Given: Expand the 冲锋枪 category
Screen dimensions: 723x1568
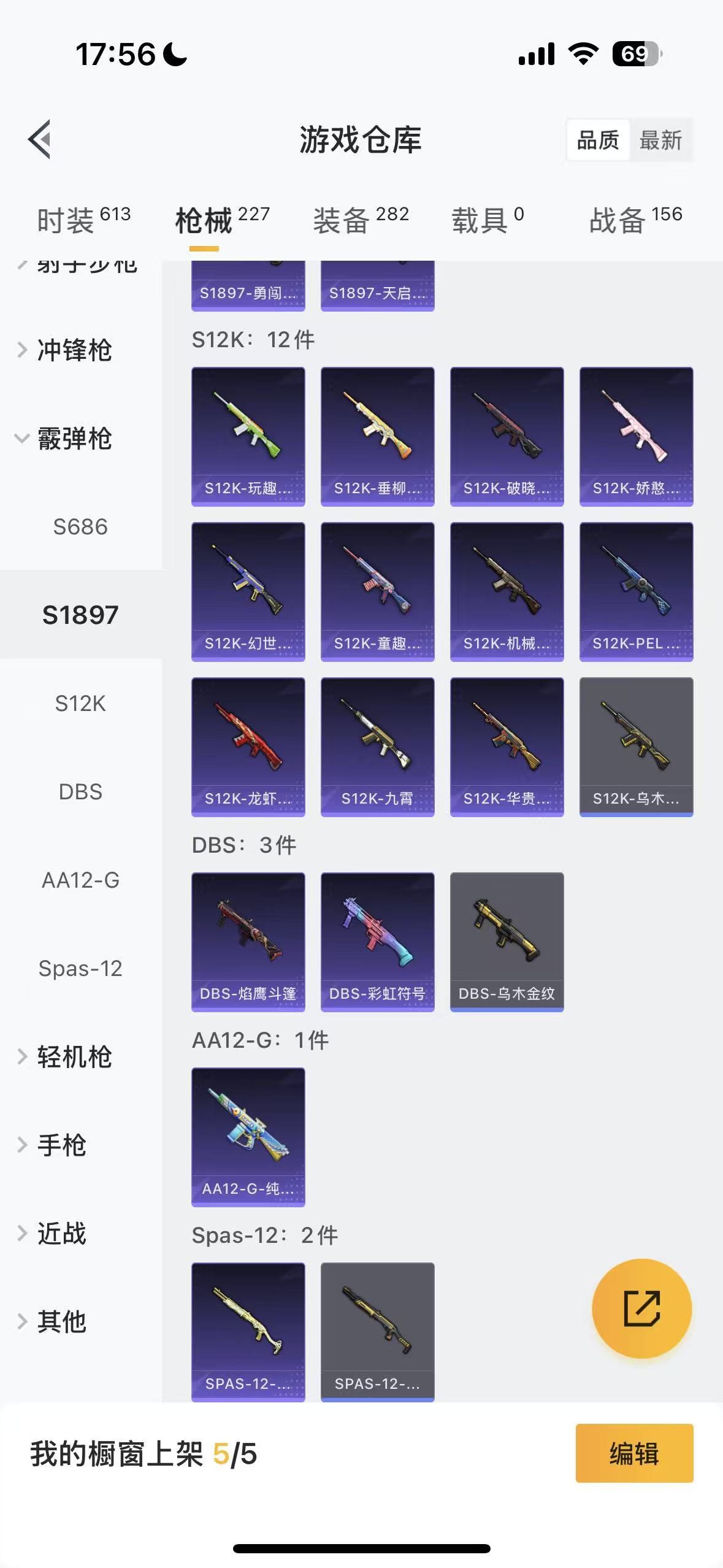Looking at the screenshot, I should [x=74, y=350].
